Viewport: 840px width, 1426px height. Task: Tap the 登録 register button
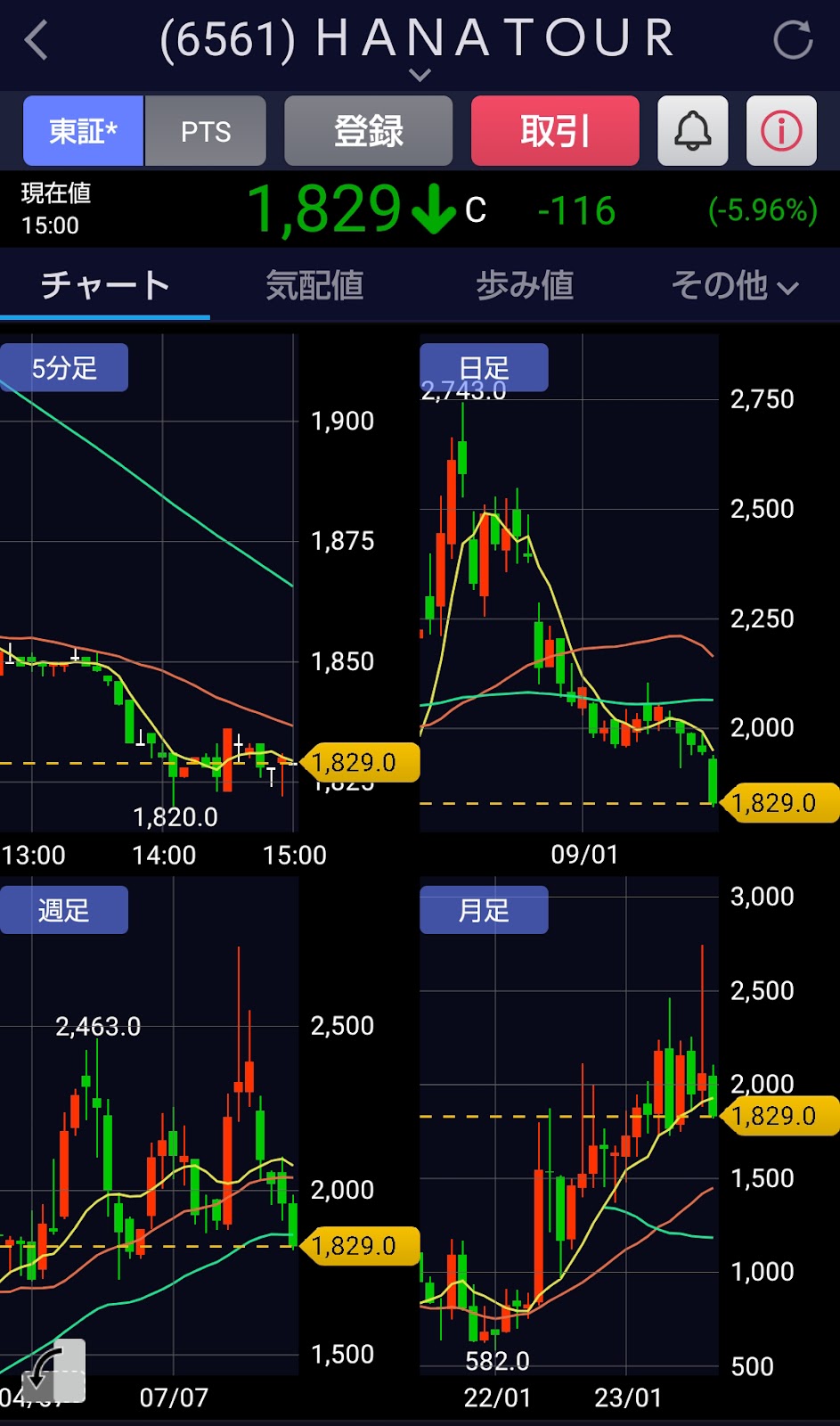(x=369, y=131)
